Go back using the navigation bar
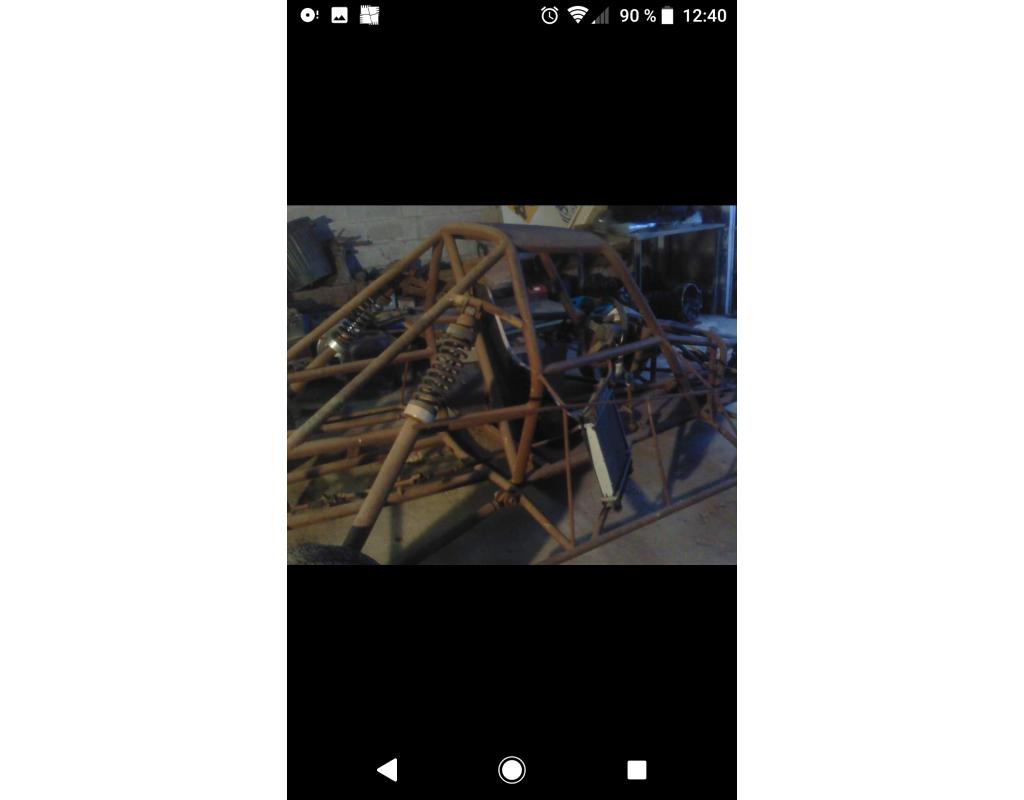 387,769
